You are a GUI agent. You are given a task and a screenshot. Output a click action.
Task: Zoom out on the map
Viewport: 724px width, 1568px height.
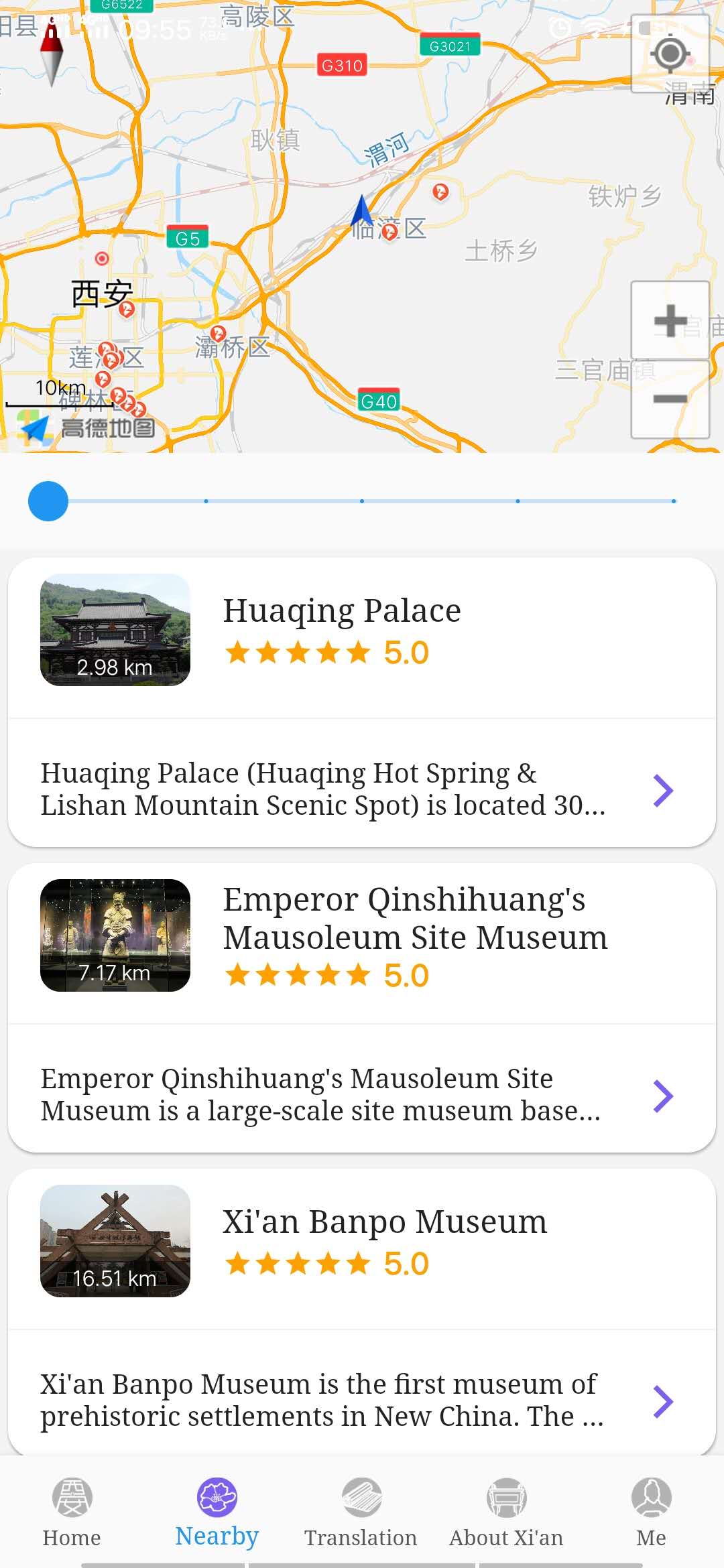pos(670,399)
